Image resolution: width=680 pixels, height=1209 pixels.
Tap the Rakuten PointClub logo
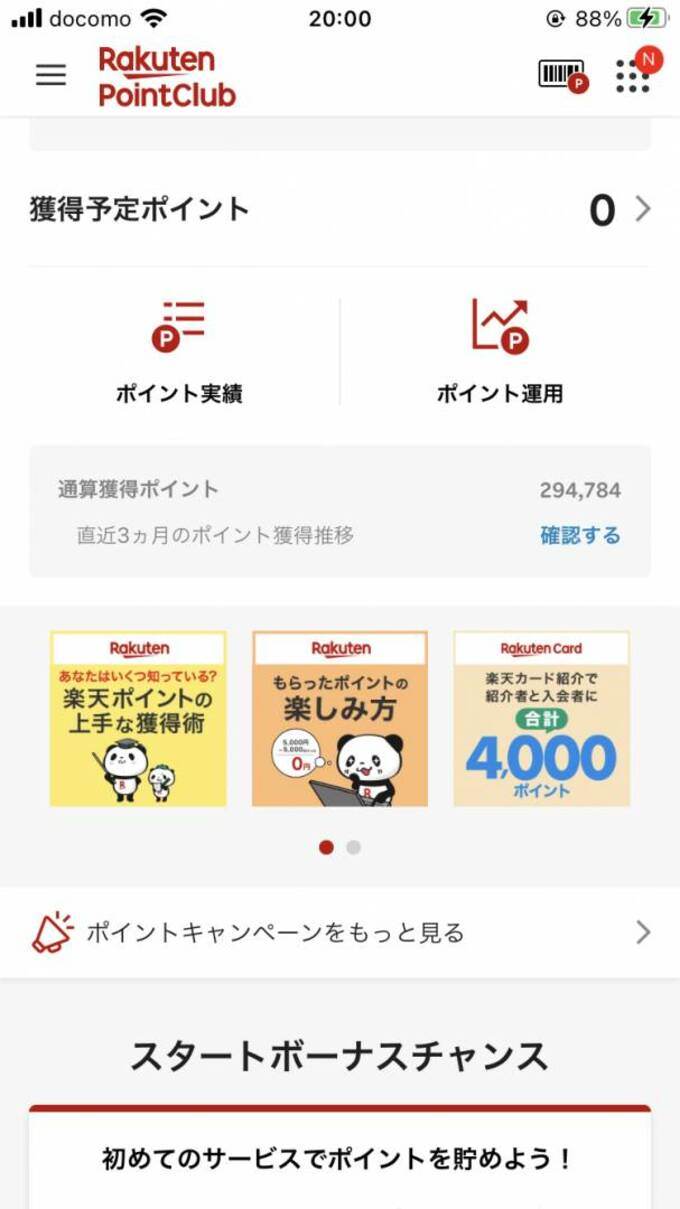coord(167,76)
